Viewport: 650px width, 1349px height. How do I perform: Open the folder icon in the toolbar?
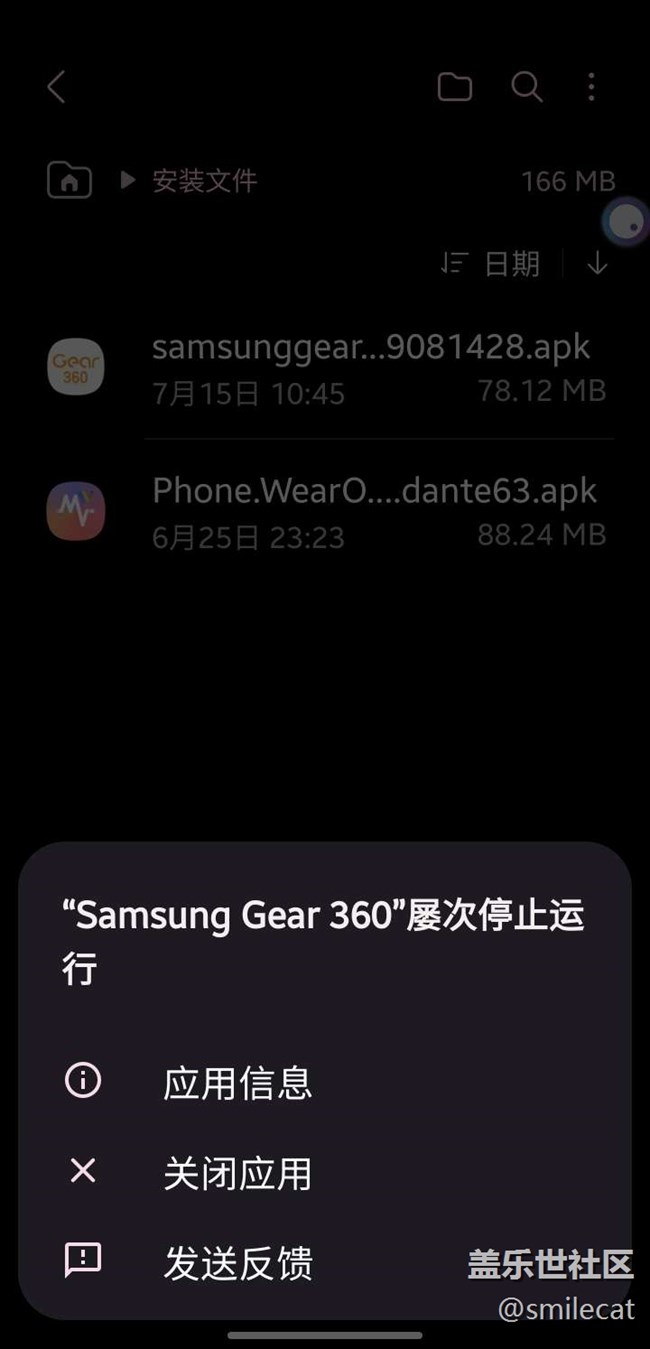click(x=455, y=87)
